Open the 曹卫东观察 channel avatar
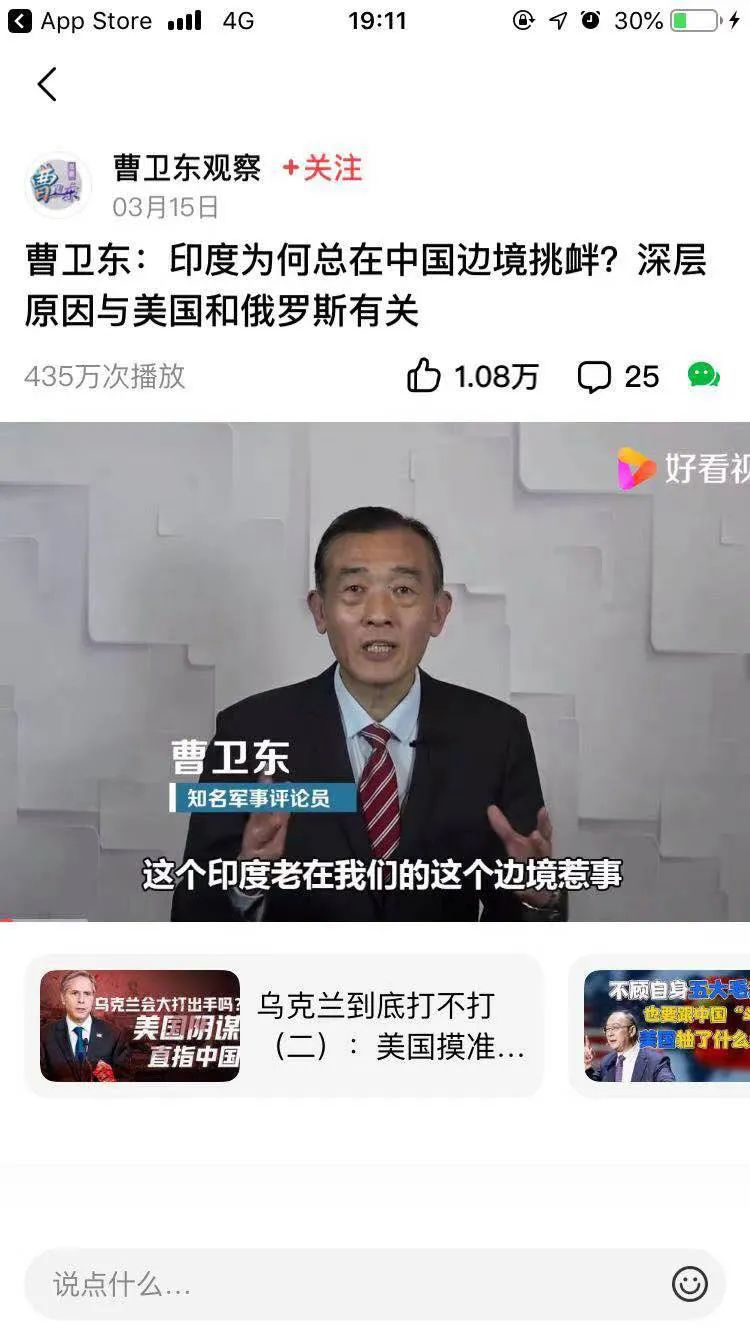This screenshot has height=1334, width=750. click(x=57, y=185)
